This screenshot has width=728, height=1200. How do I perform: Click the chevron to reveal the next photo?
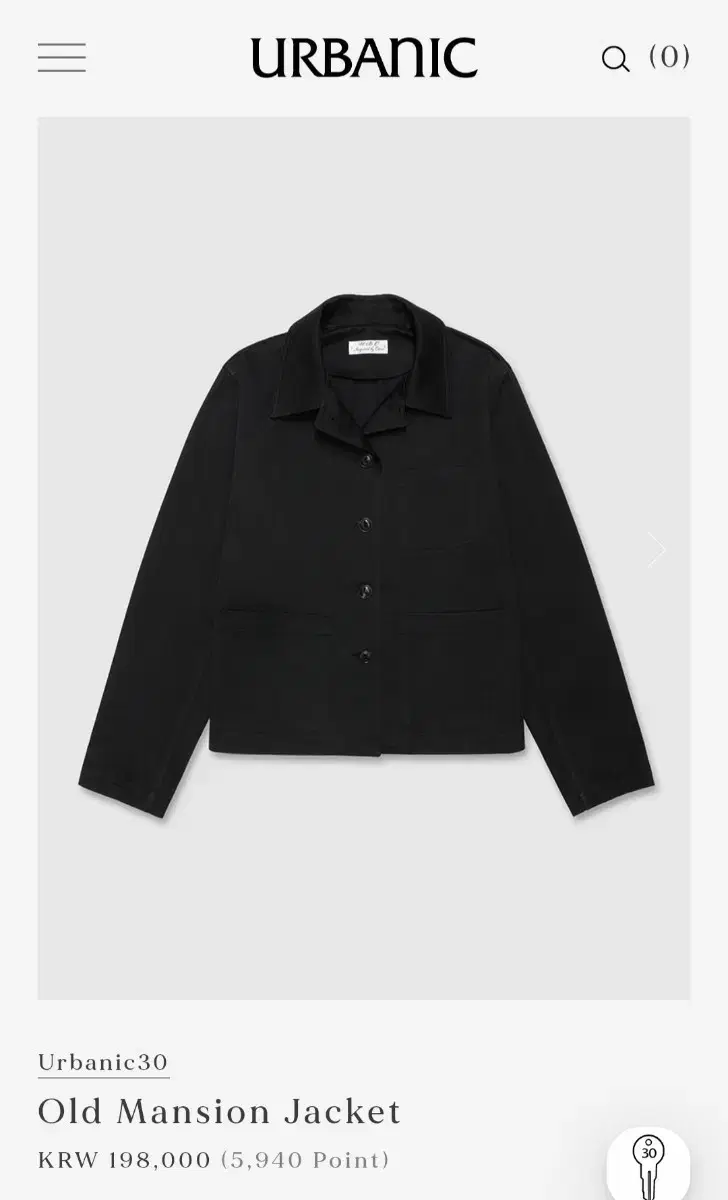point(655,549)
